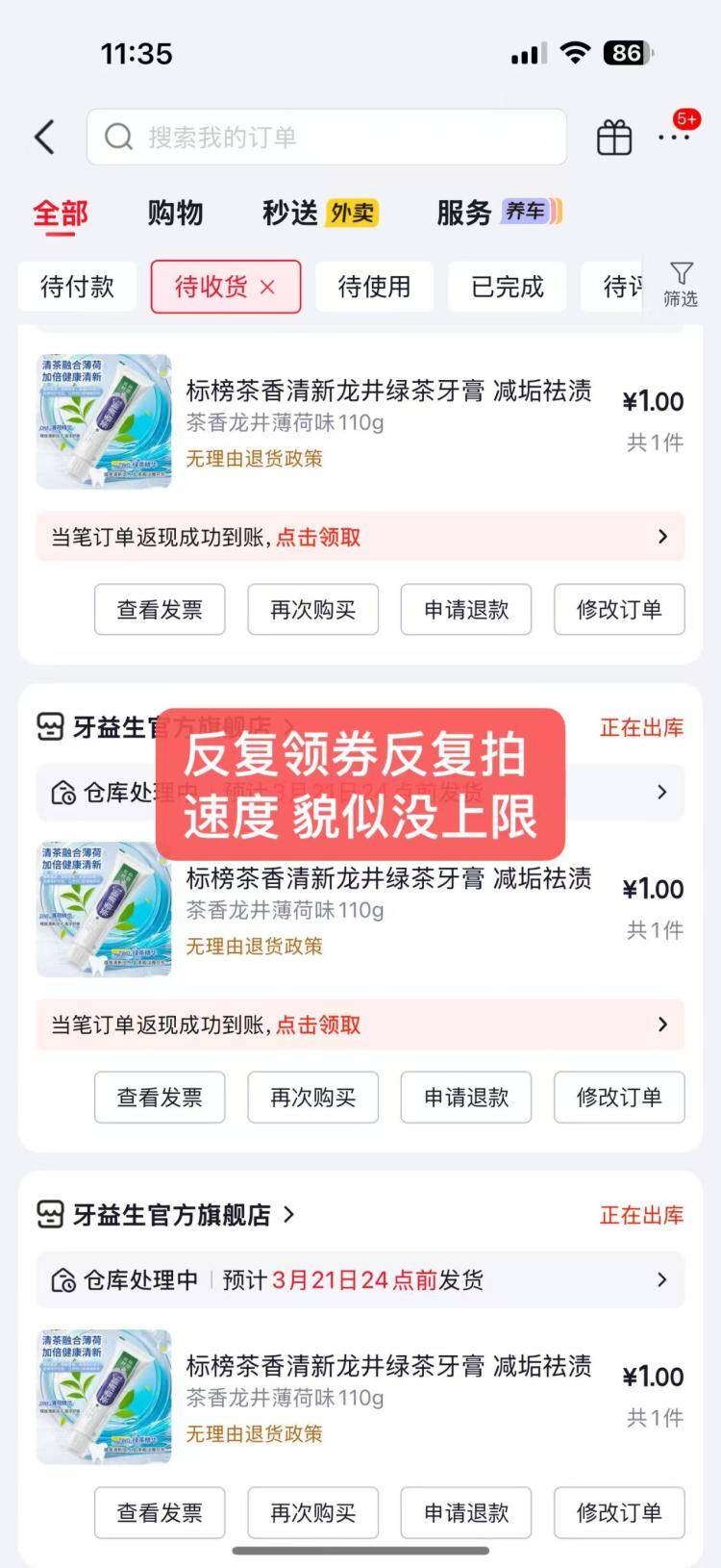Switch to the 全部 tab
This screenshot has height=1568, width=721.
click(x=60, y=213)
